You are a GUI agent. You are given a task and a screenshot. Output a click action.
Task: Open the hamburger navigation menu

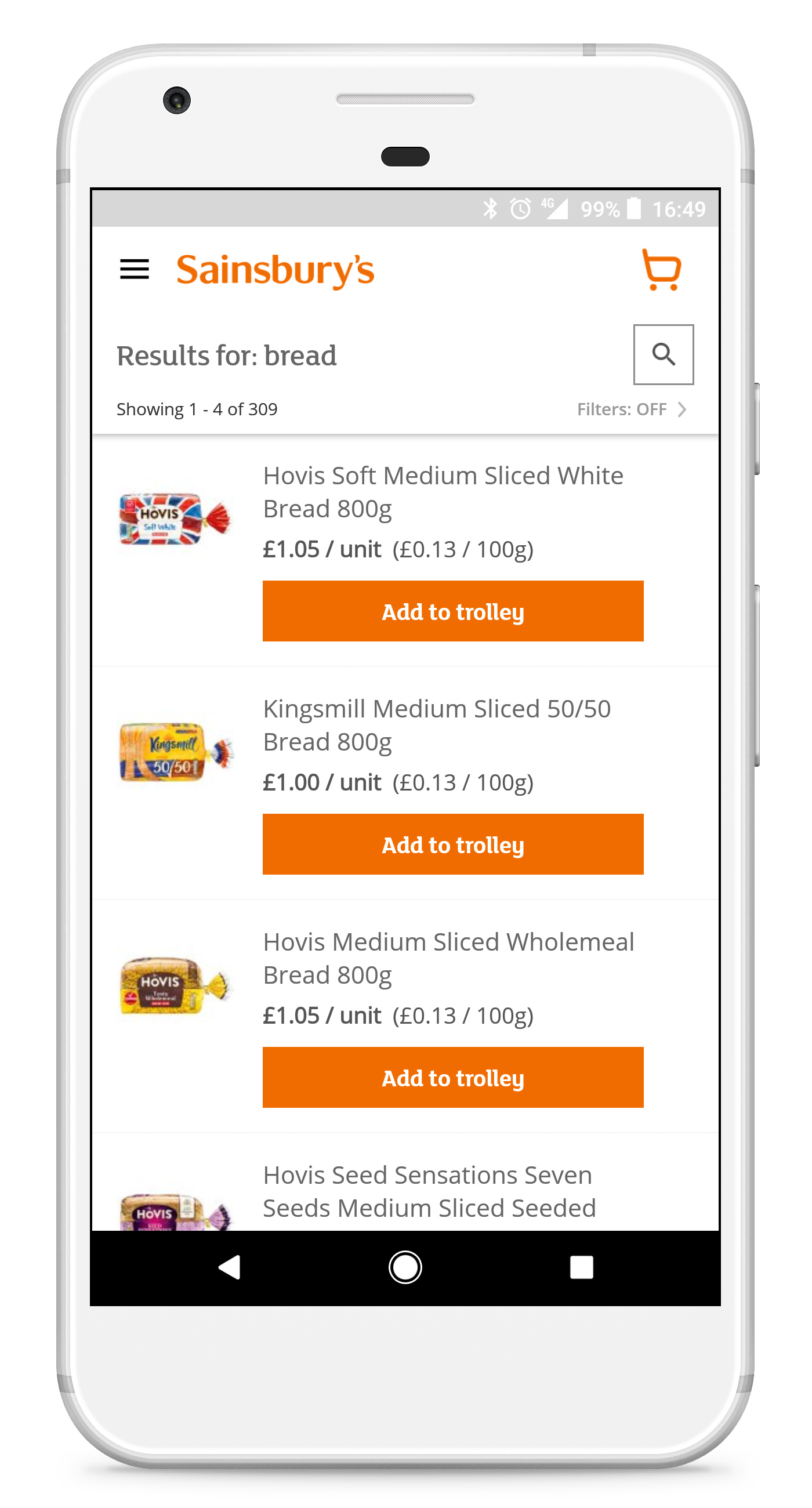click(x=134, y=269)
